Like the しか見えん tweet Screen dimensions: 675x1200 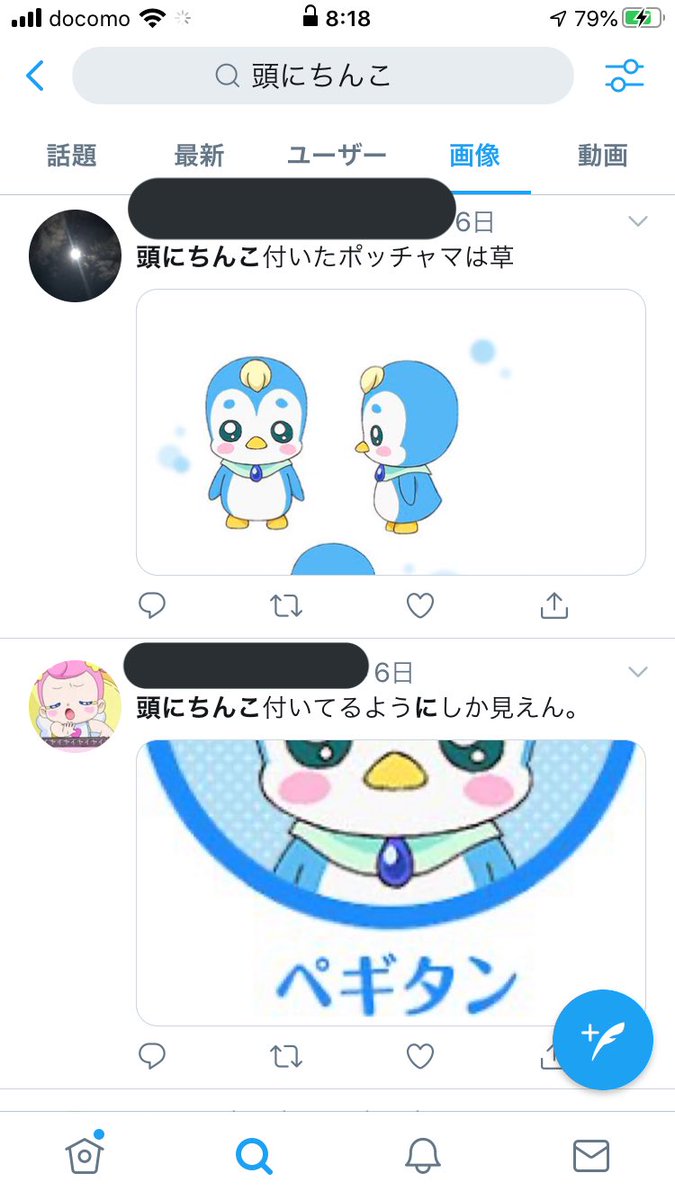pos(421,1056)
